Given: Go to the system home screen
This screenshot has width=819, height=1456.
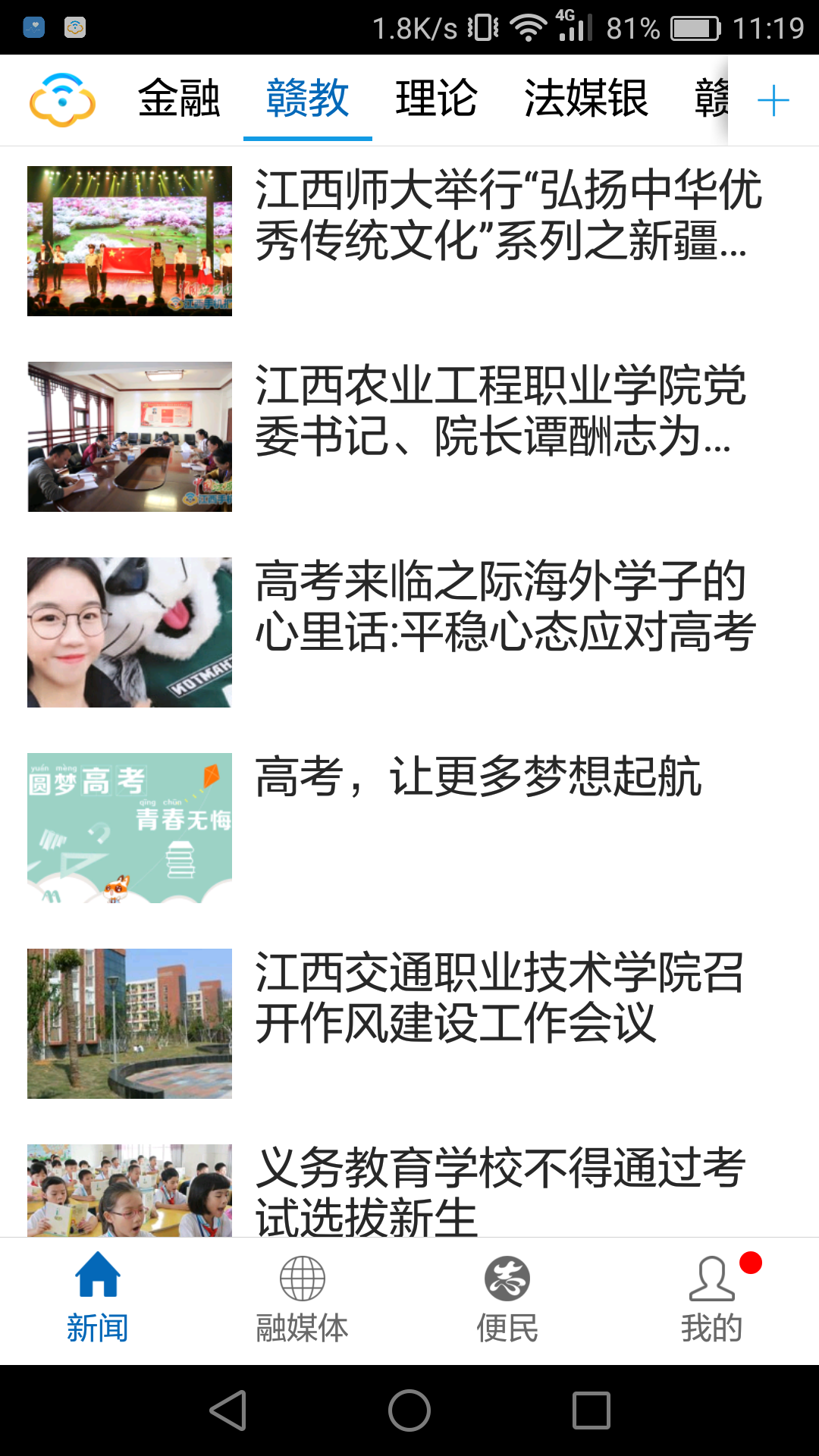Looking at the screenshot, I should click(x=409, y=1410).
